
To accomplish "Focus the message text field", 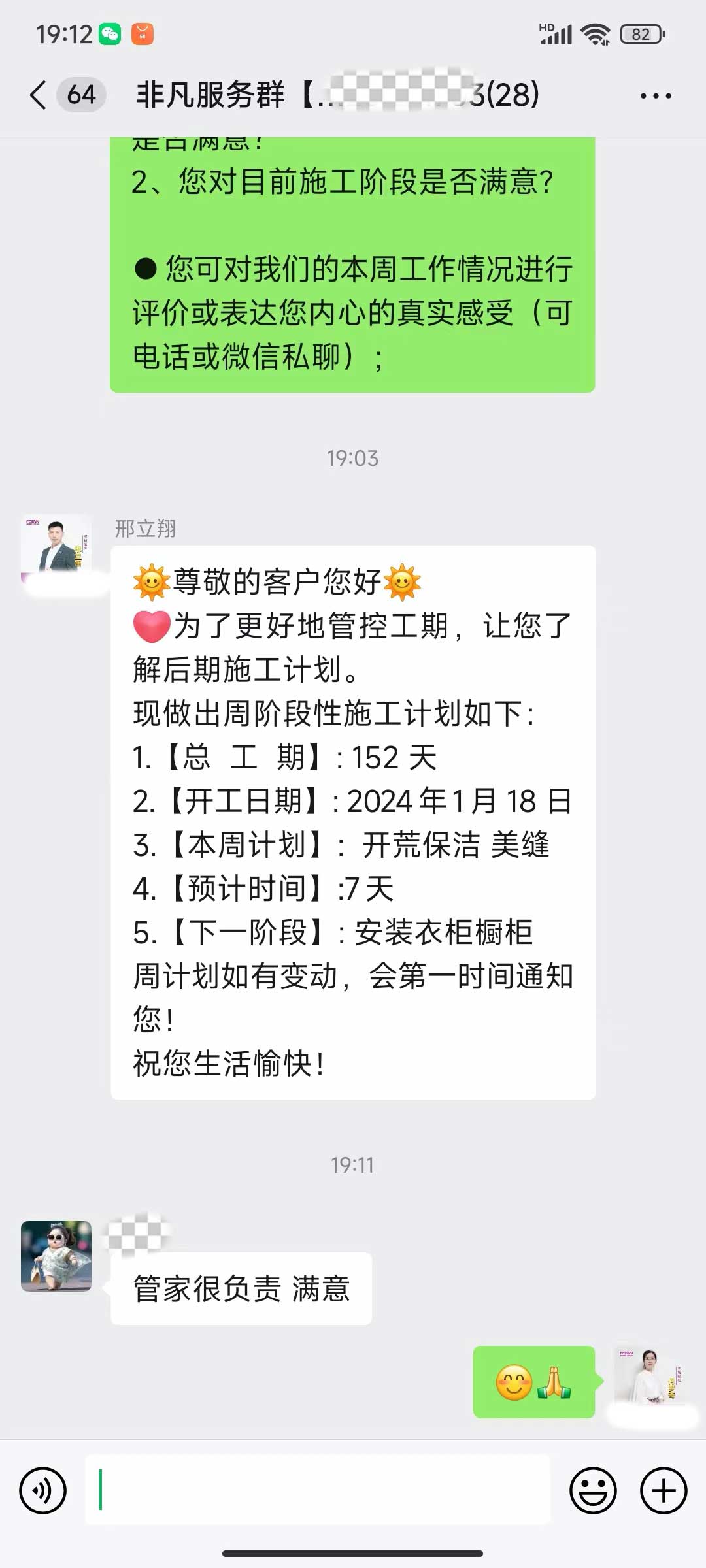I will coord(318,1490).
